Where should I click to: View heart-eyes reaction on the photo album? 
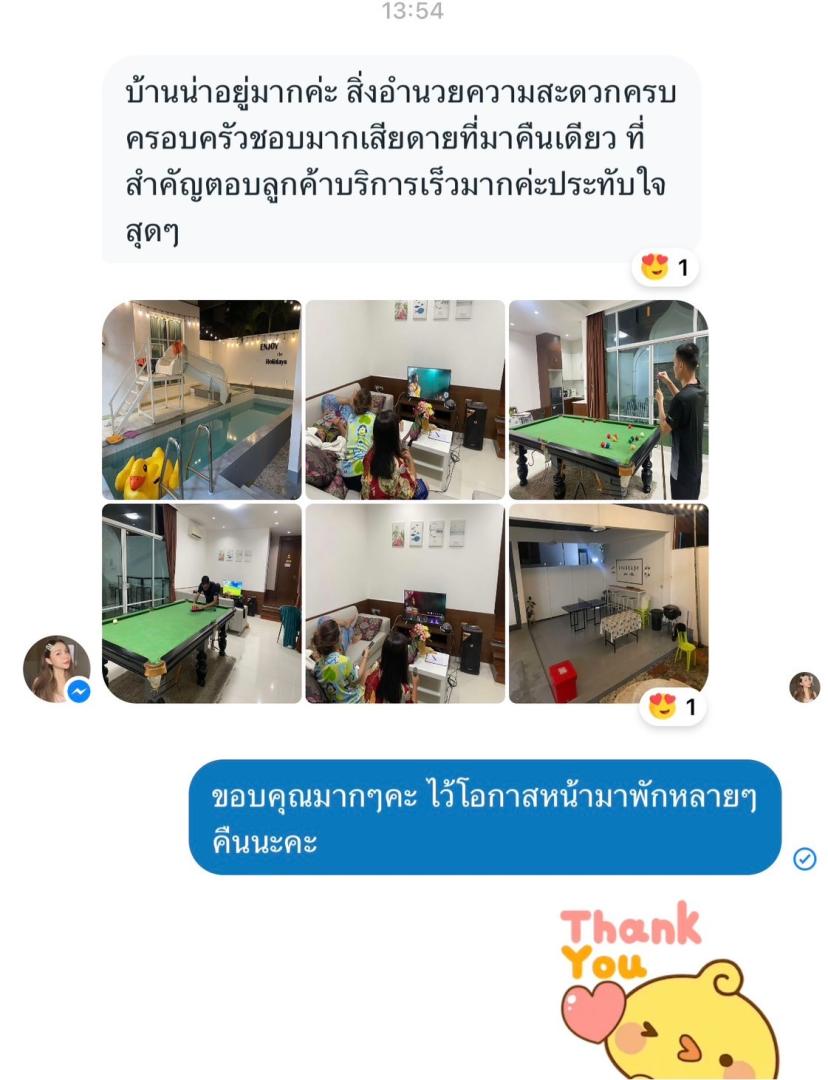(672, 708)
